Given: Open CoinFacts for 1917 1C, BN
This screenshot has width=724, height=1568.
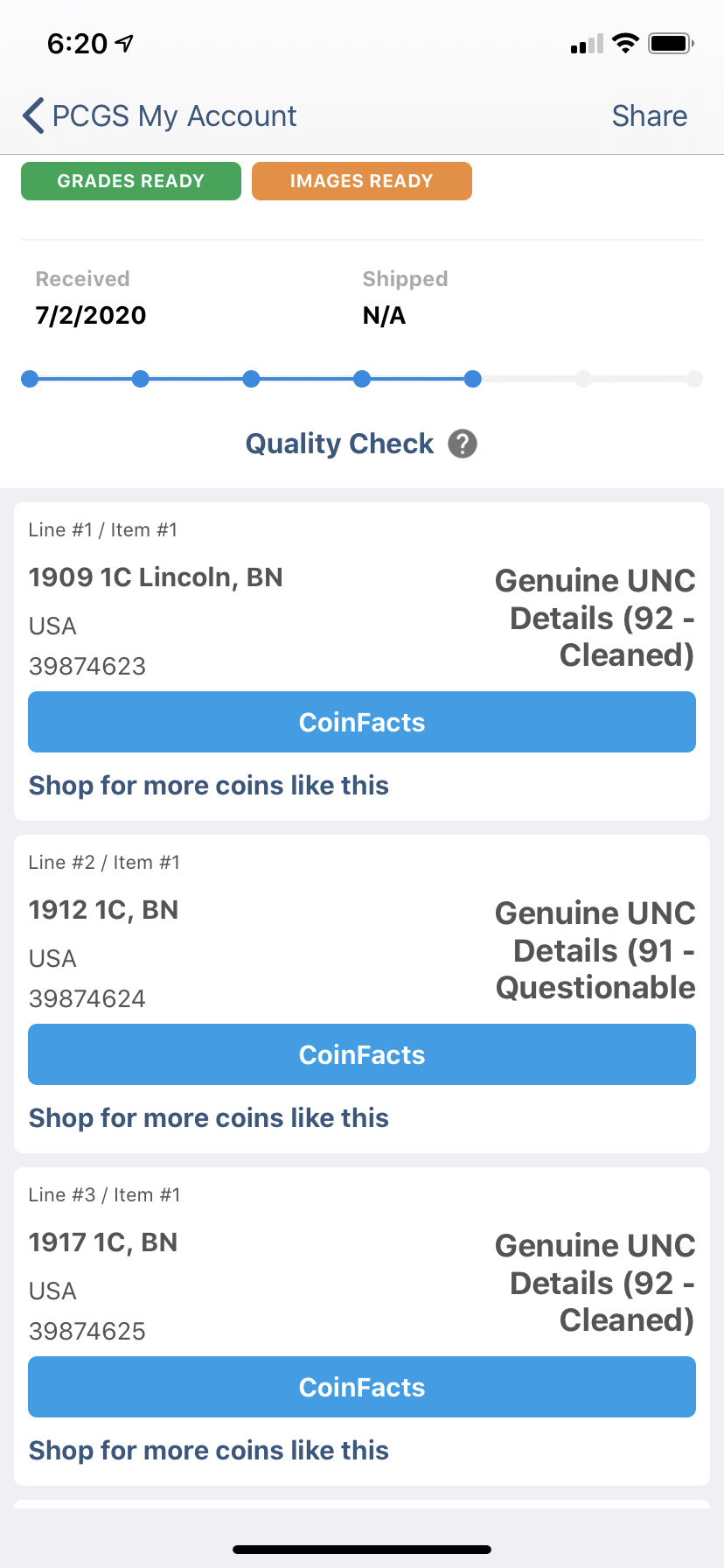Looking at the screenshot, I should point(362,1387).
